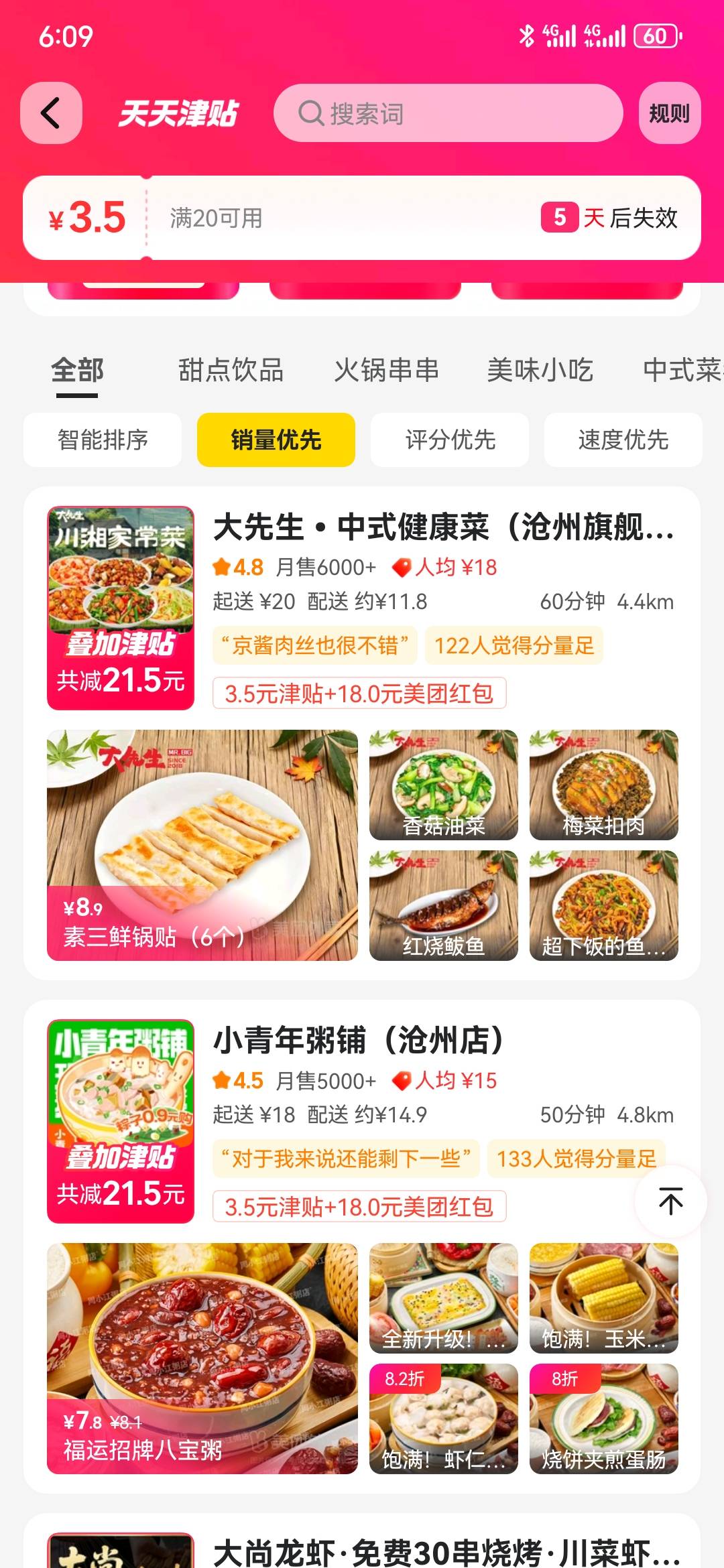
Task: Switch to the 甜点饮品 category tab
Action: point(231,371)
